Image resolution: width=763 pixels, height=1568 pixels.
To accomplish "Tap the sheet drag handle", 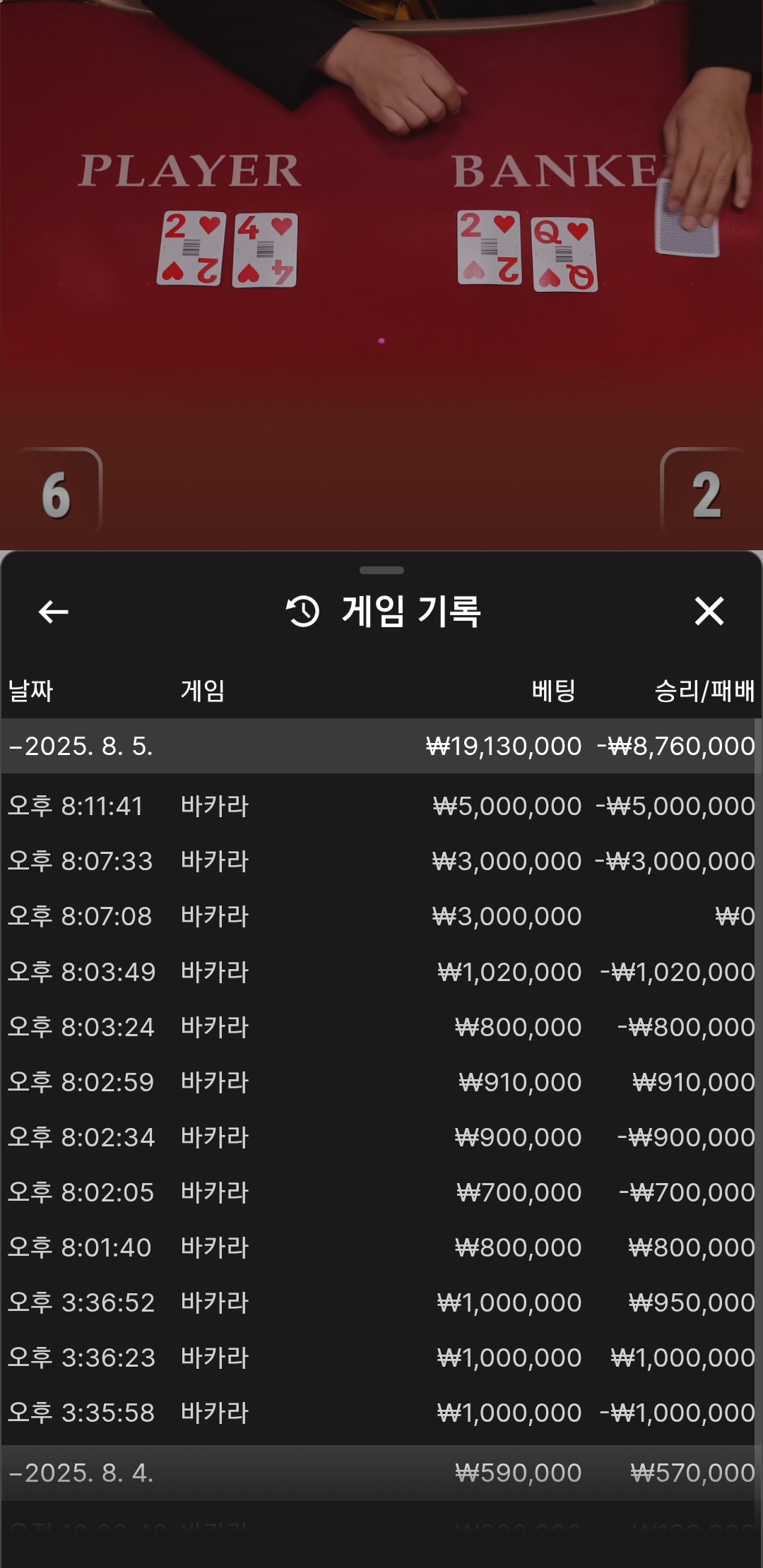I will 381,570.
